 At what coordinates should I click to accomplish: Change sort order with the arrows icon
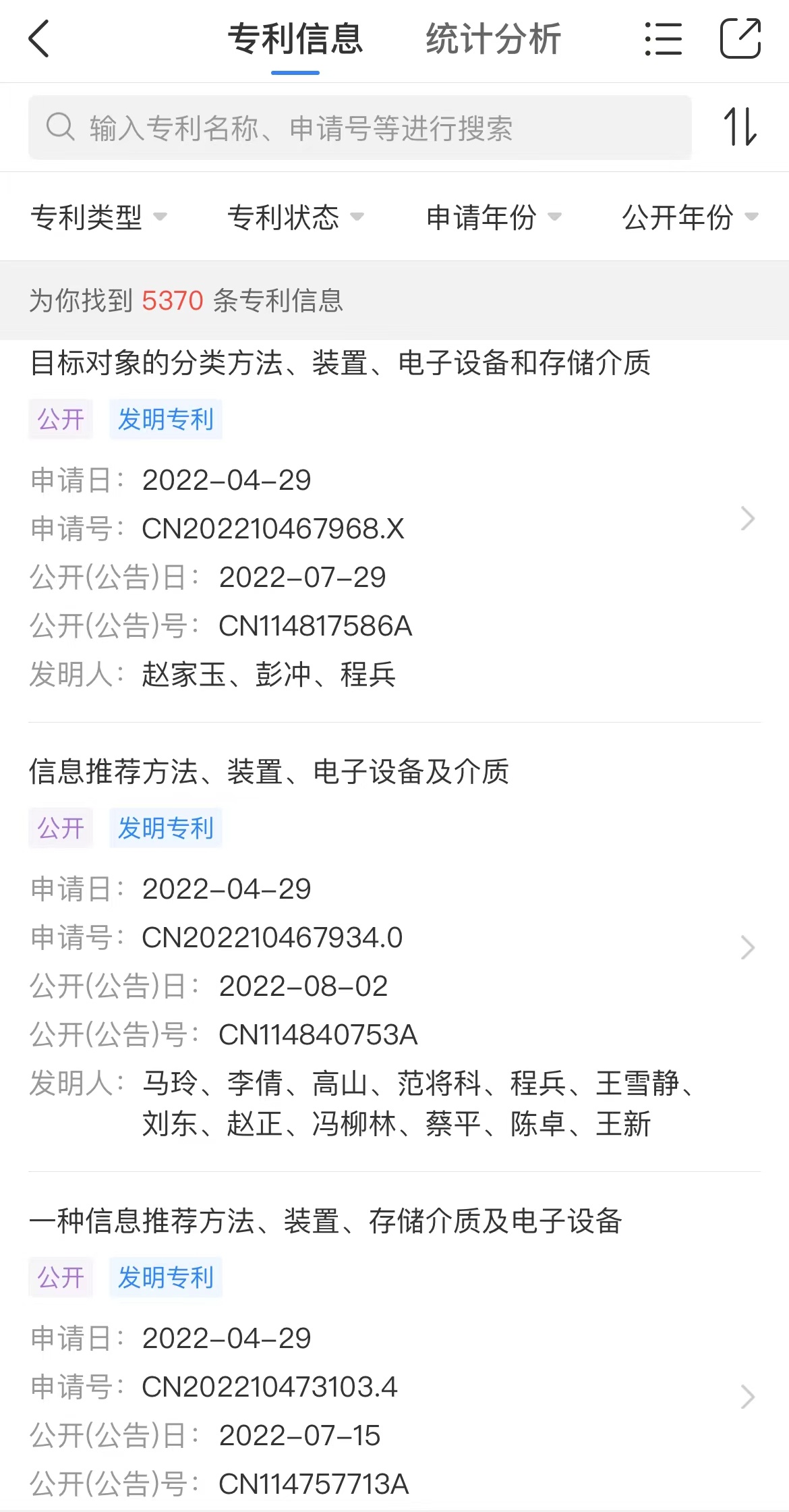click(x=740, y=127)
